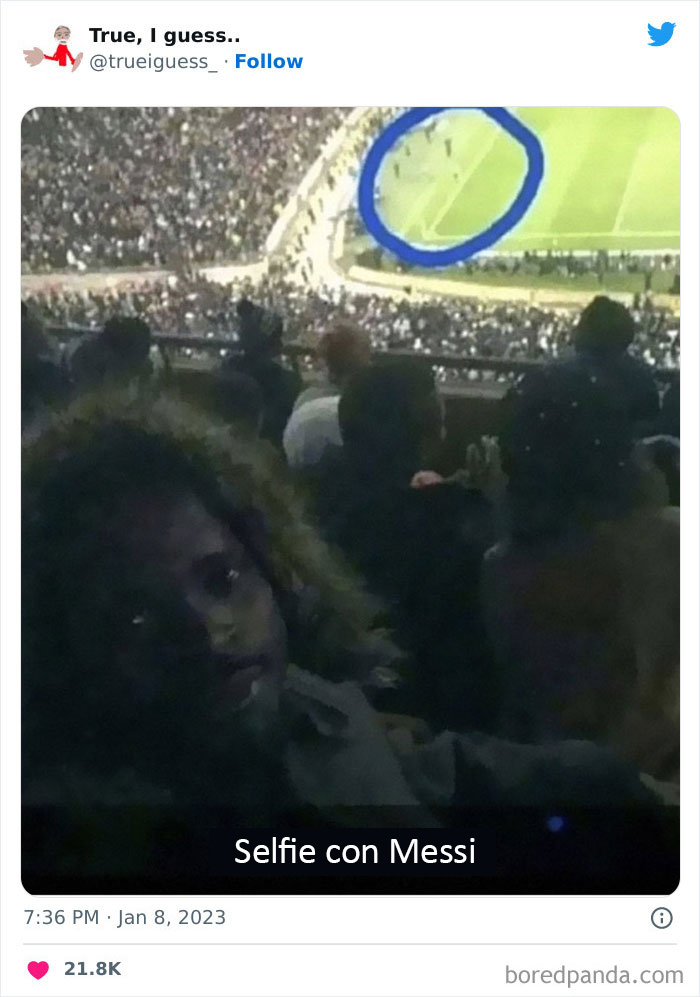Open the Twitter info icon beside the date
Viewport: 700px width, 997px height.
tap(661, 918)
